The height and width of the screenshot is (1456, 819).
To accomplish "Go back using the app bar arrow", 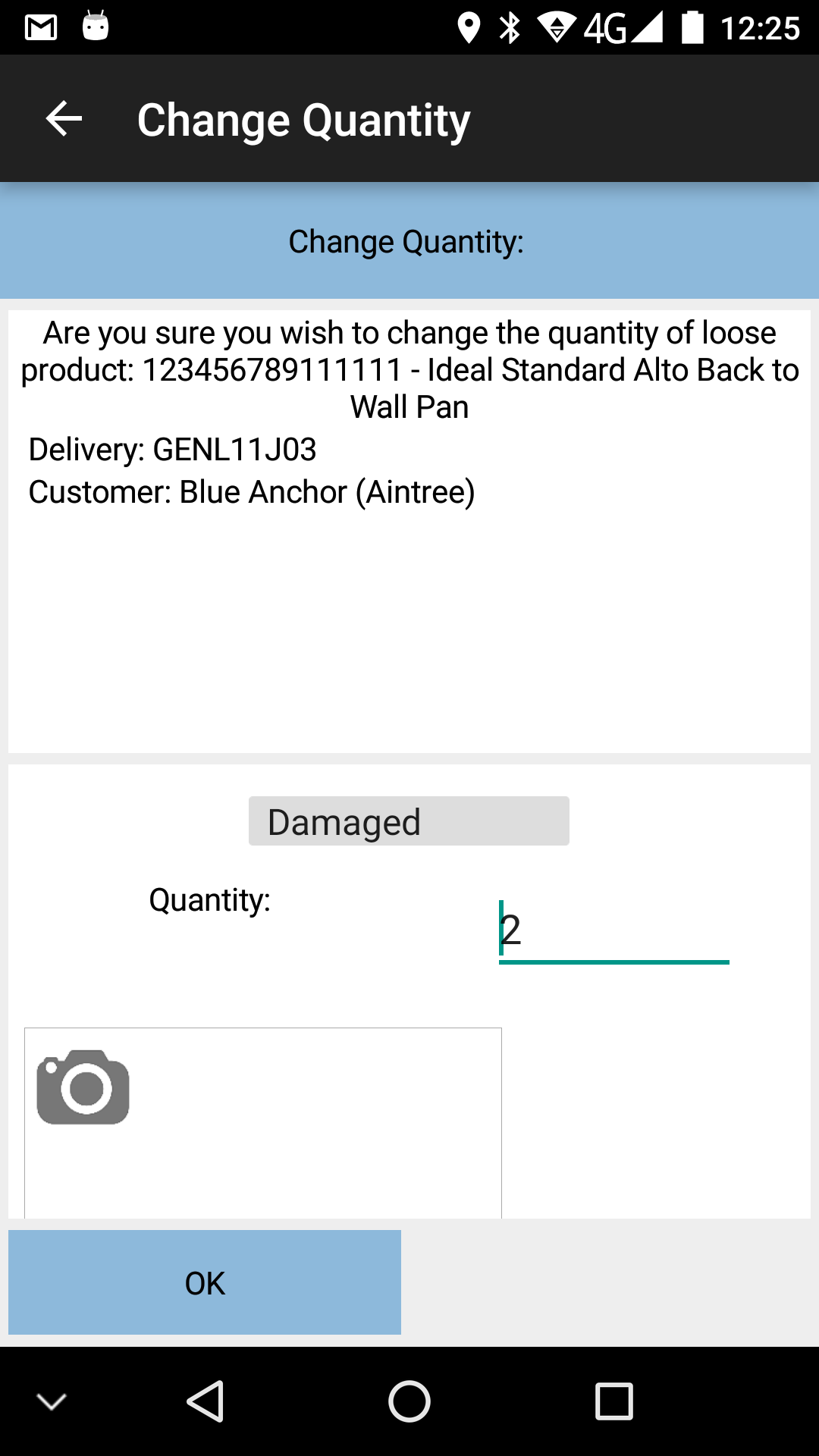I will point(64,119).
